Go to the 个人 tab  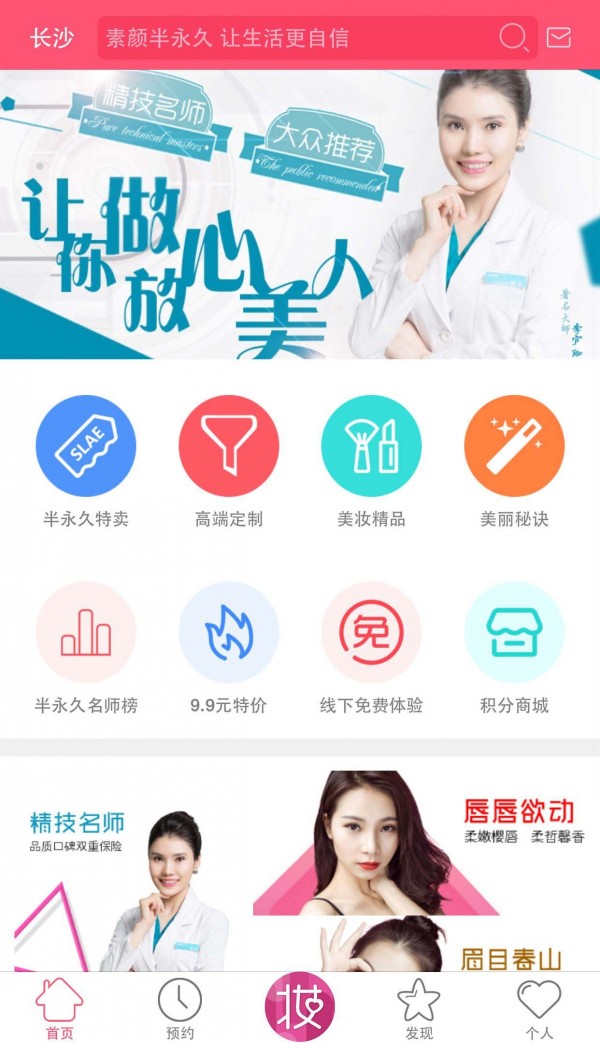tap(539, 1008)
